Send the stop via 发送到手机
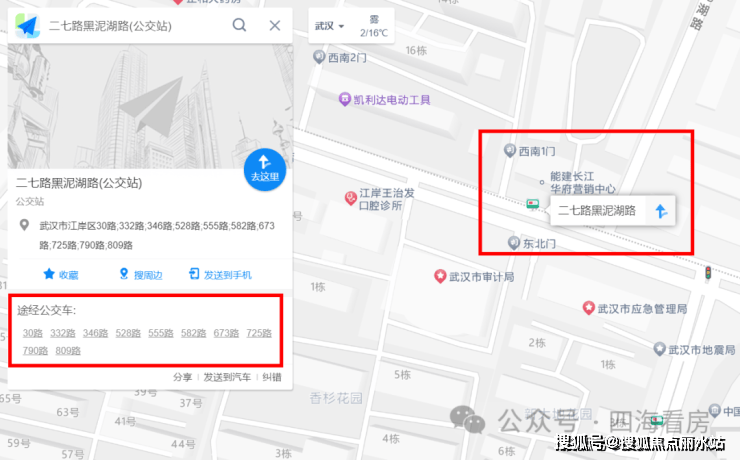The width and height of the screenshot is (740, 460). tap(219, 274)
